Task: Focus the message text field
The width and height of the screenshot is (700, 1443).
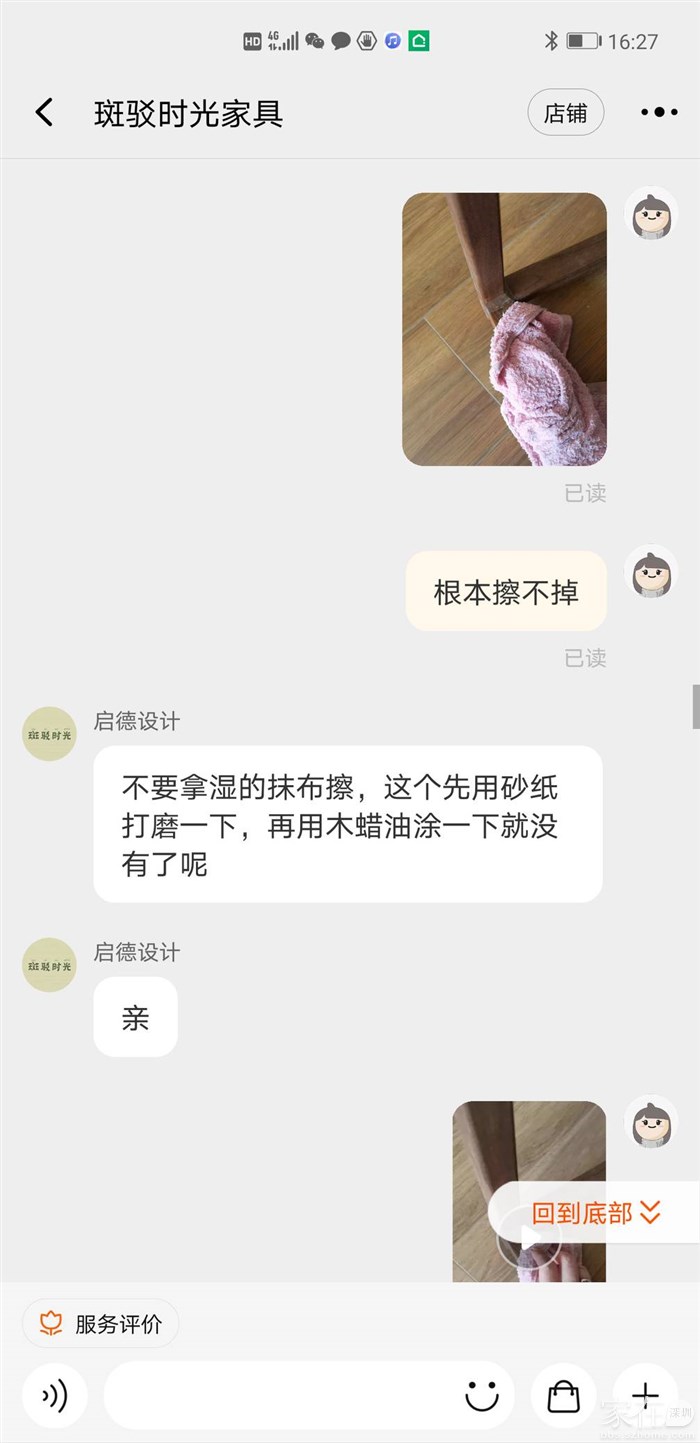Action: (x=280, y=1396)
